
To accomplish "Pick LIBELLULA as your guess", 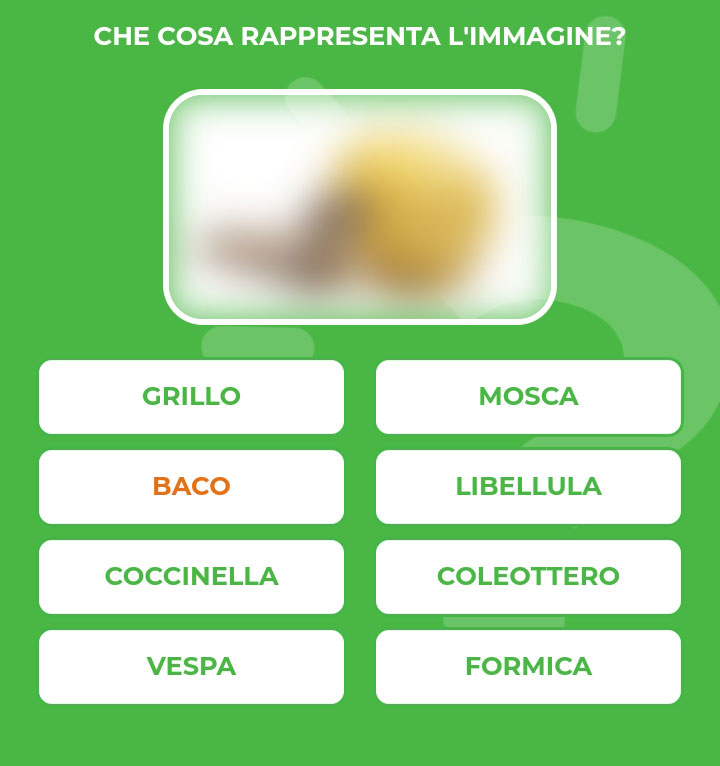I will pyautogui.click(x=528, y=487).
